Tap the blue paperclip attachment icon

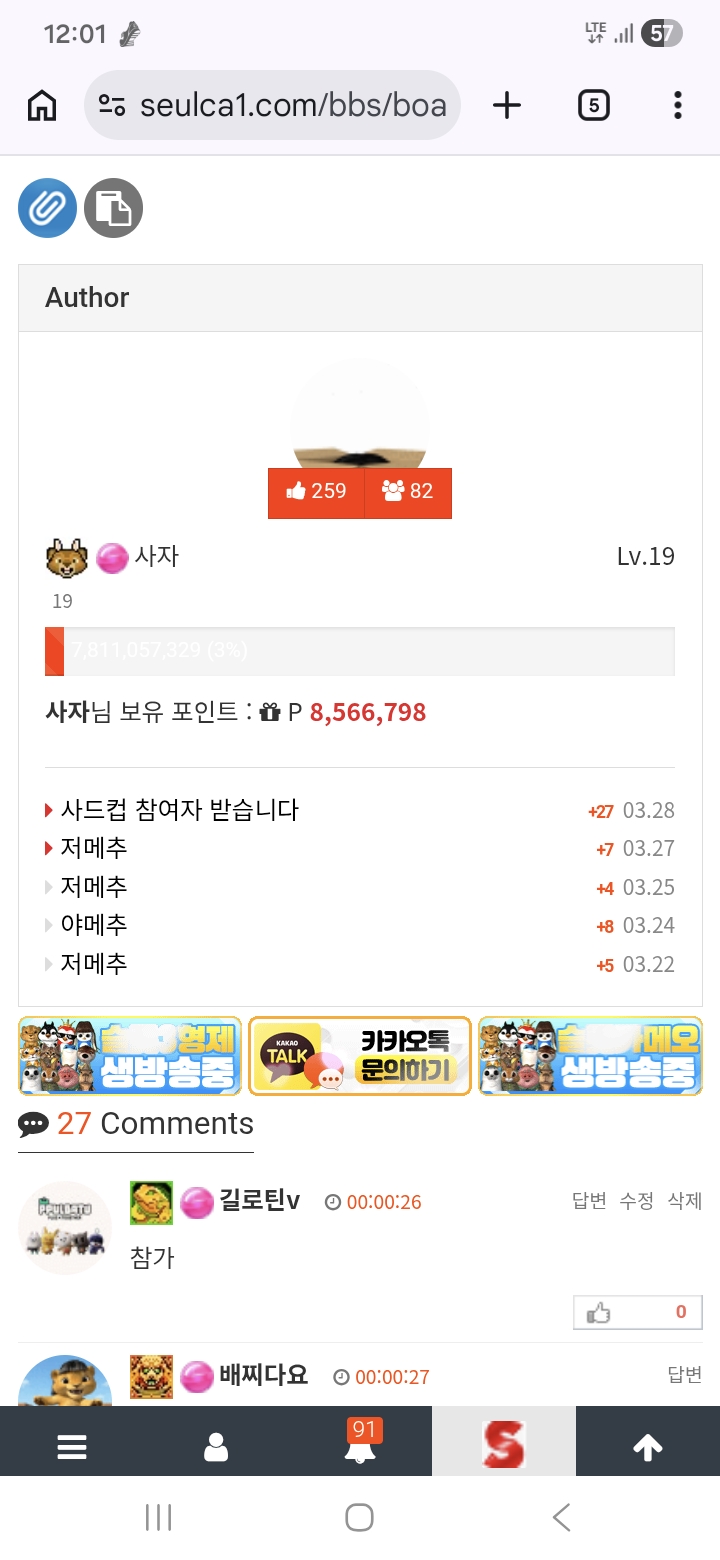tap(47, 208)
